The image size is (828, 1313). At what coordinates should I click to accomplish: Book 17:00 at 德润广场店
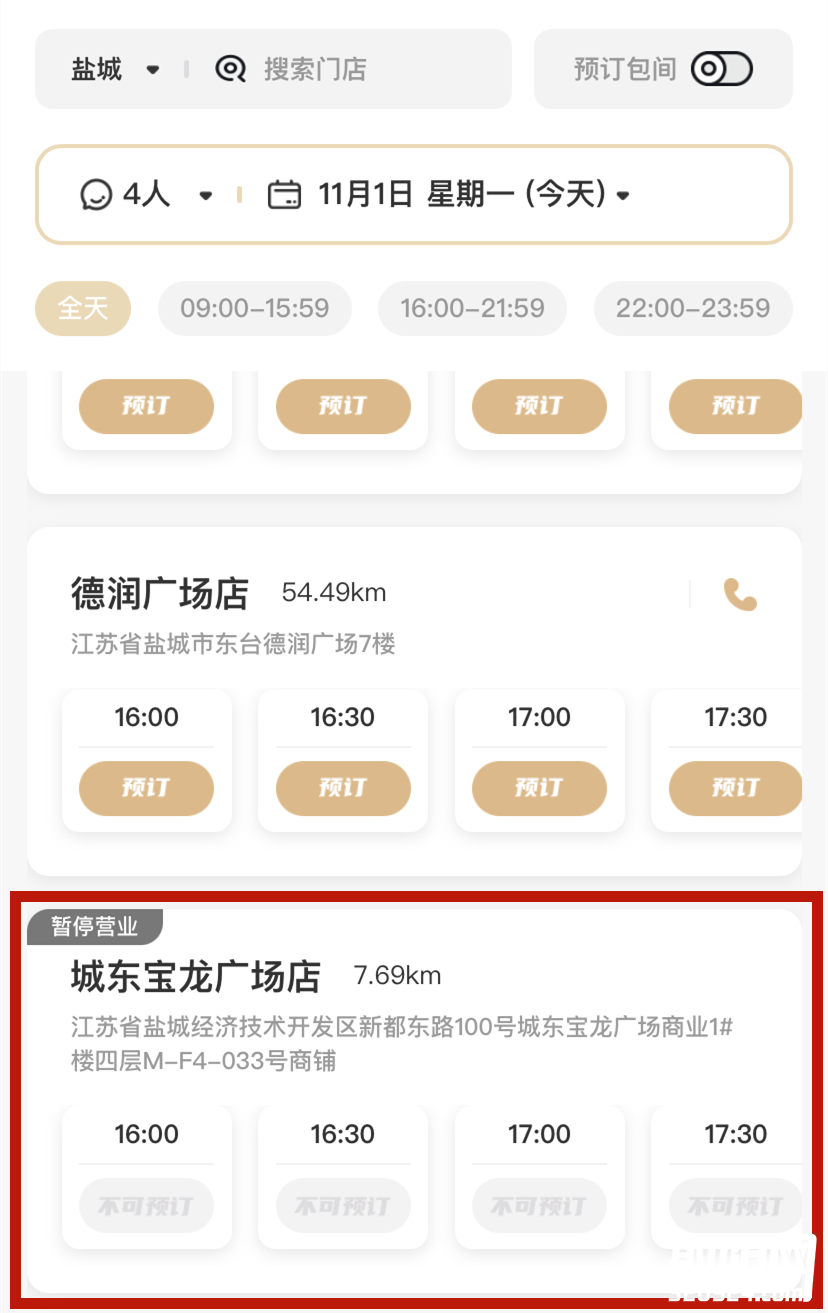pos(539,788)
